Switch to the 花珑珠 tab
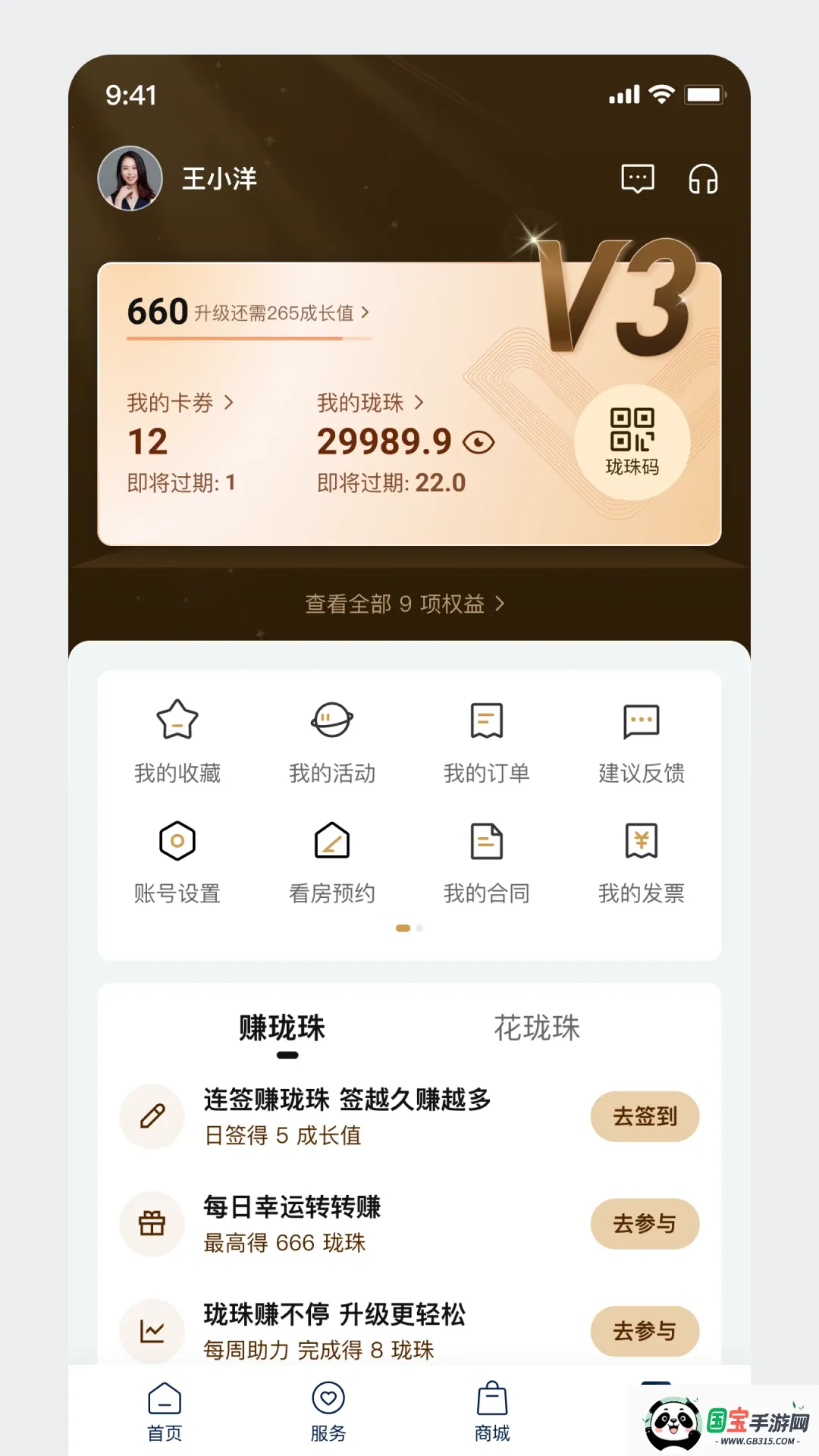Image resolution: width=819 pixels, height=1456 pixels. (538, 1029)
